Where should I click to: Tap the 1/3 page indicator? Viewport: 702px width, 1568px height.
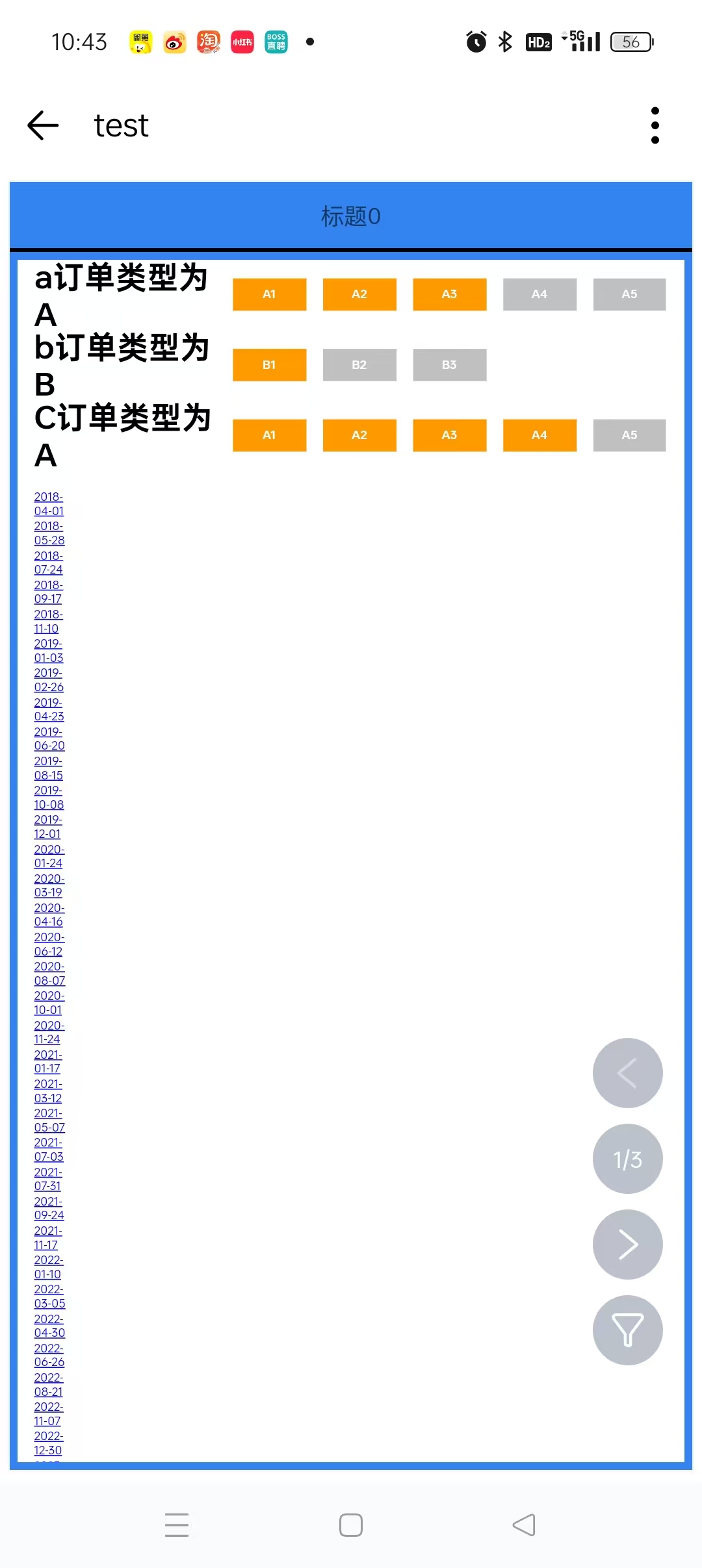coord(627,1159)
